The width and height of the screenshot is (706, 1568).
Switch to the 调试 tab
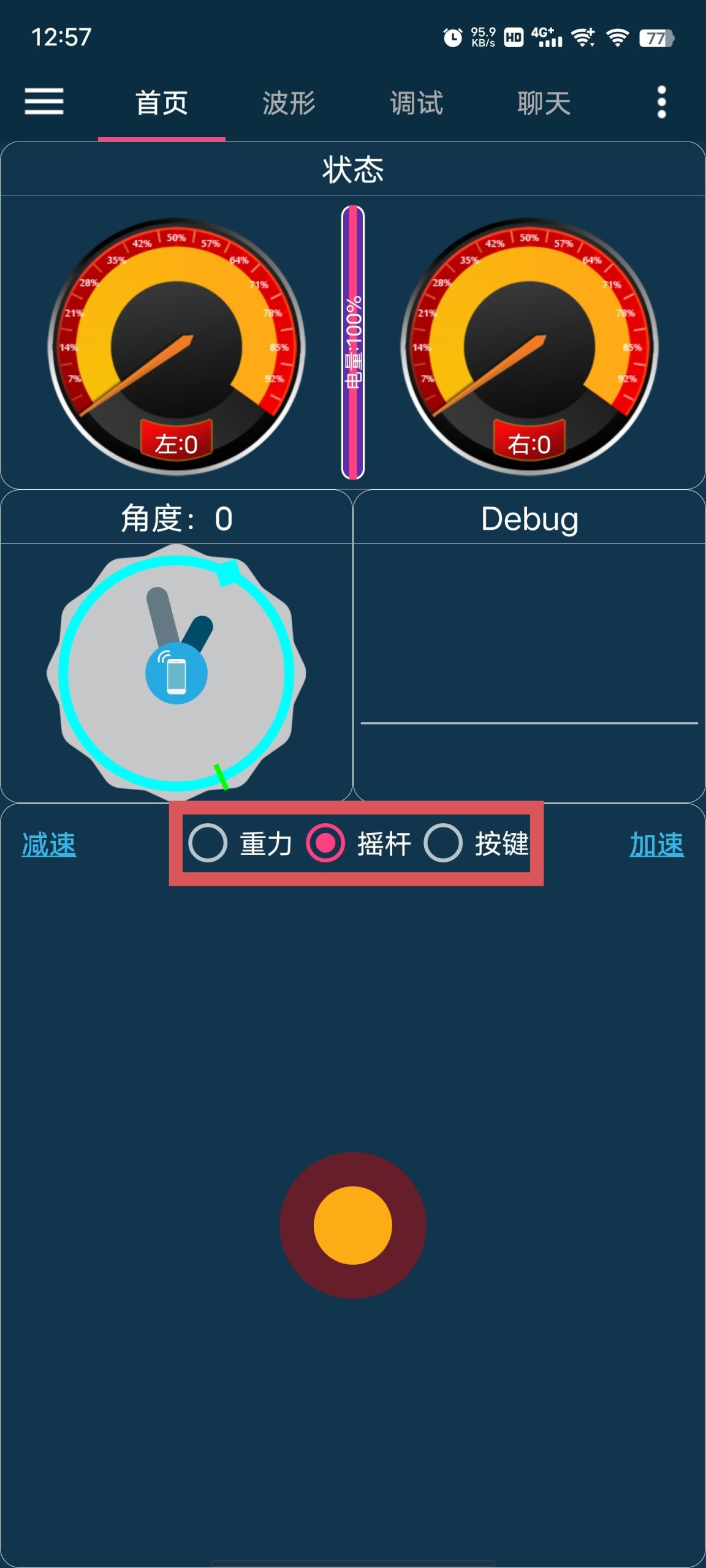pos(417,103)
